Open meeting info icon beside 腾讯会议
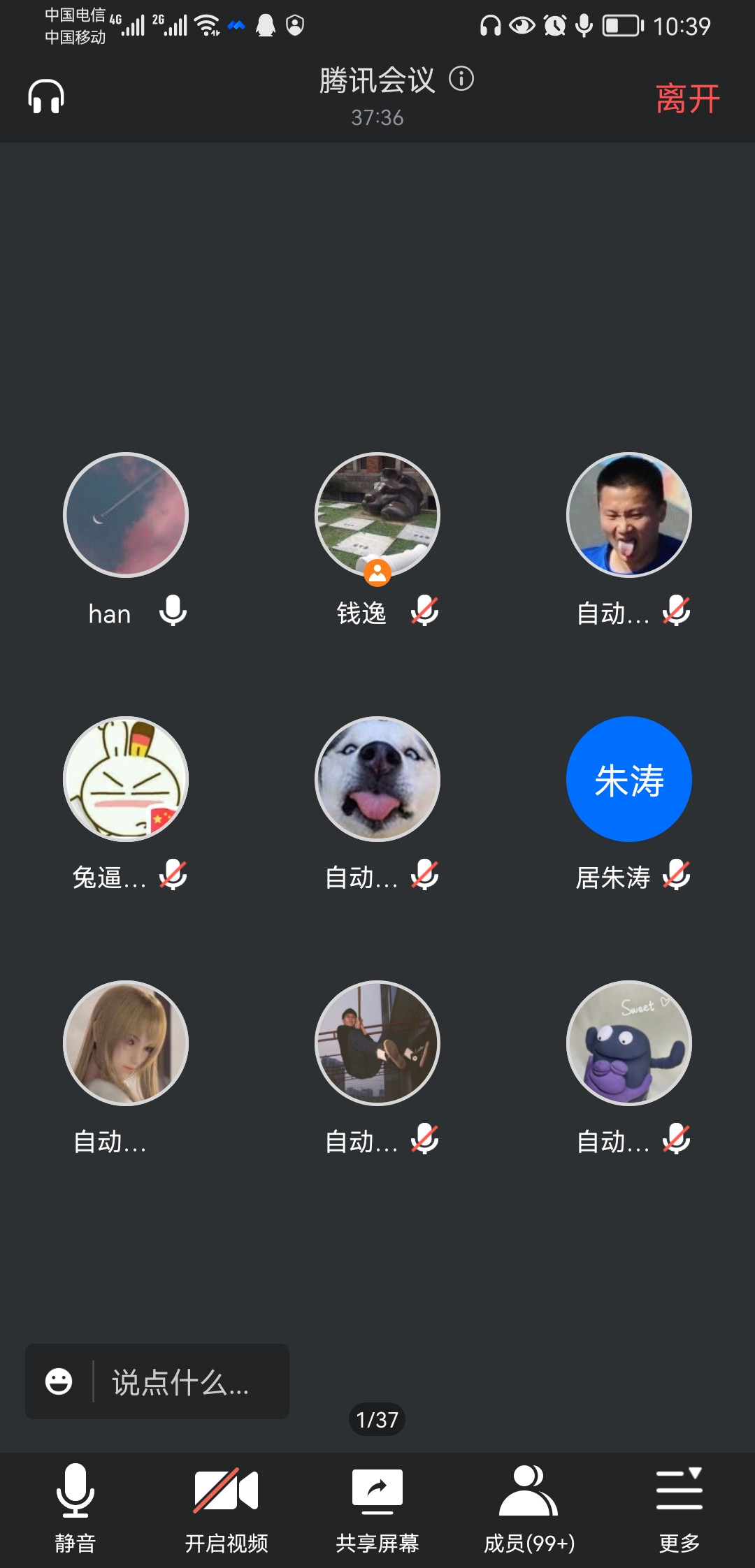 tap(461, 79)
